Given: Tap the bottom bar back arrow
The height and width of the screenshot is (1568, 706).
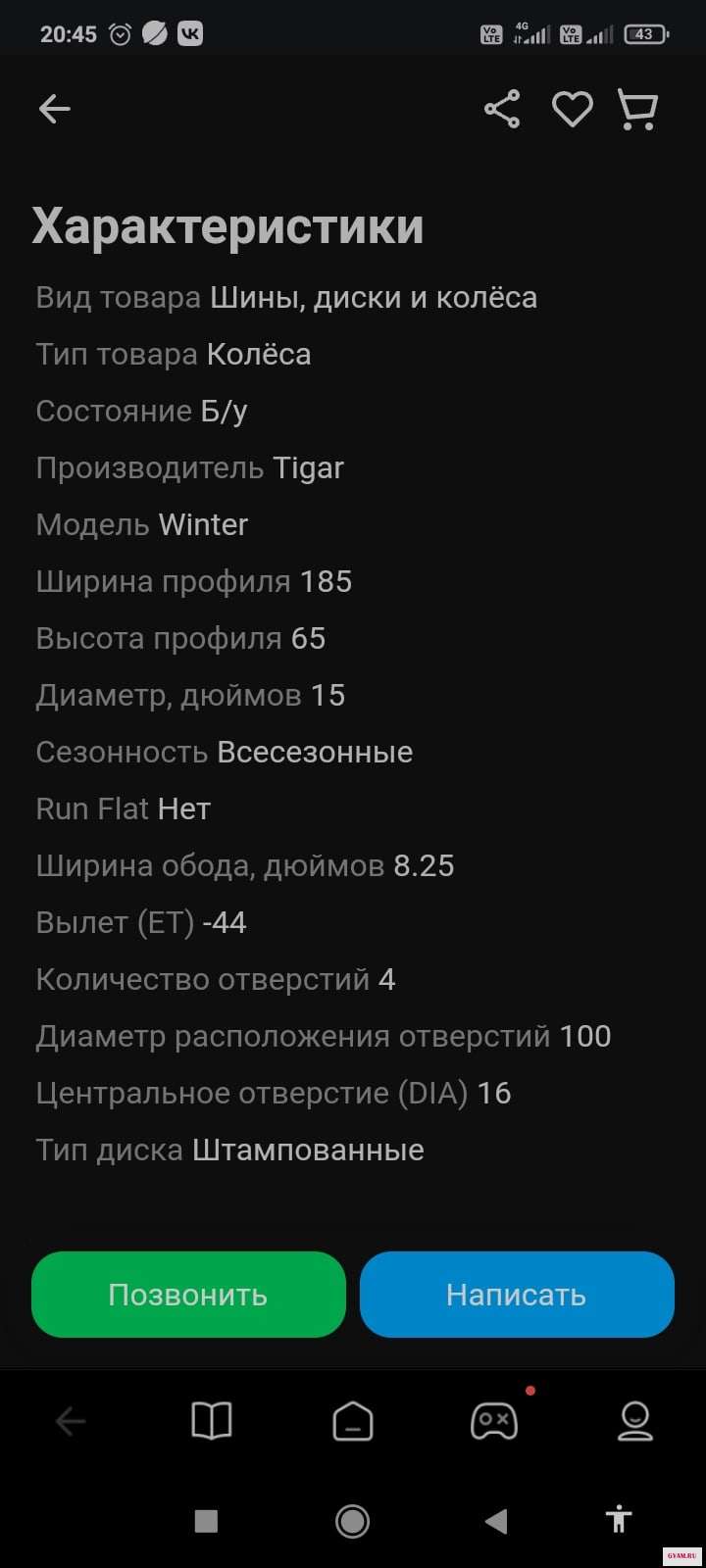Looking at the screenshot, I should [x=71, y=1420].
